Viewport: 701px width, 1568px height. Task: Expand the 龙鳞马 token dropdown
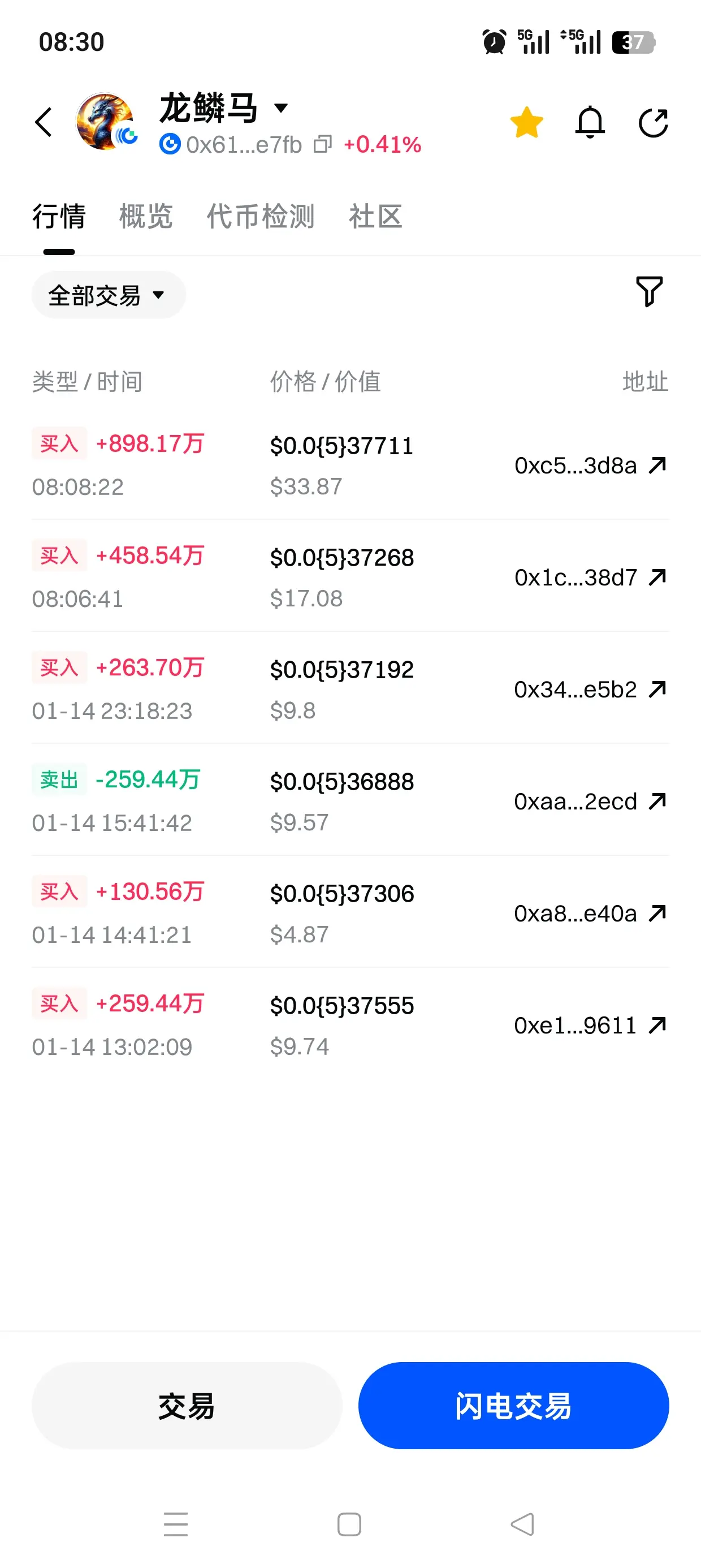point(280,109)
